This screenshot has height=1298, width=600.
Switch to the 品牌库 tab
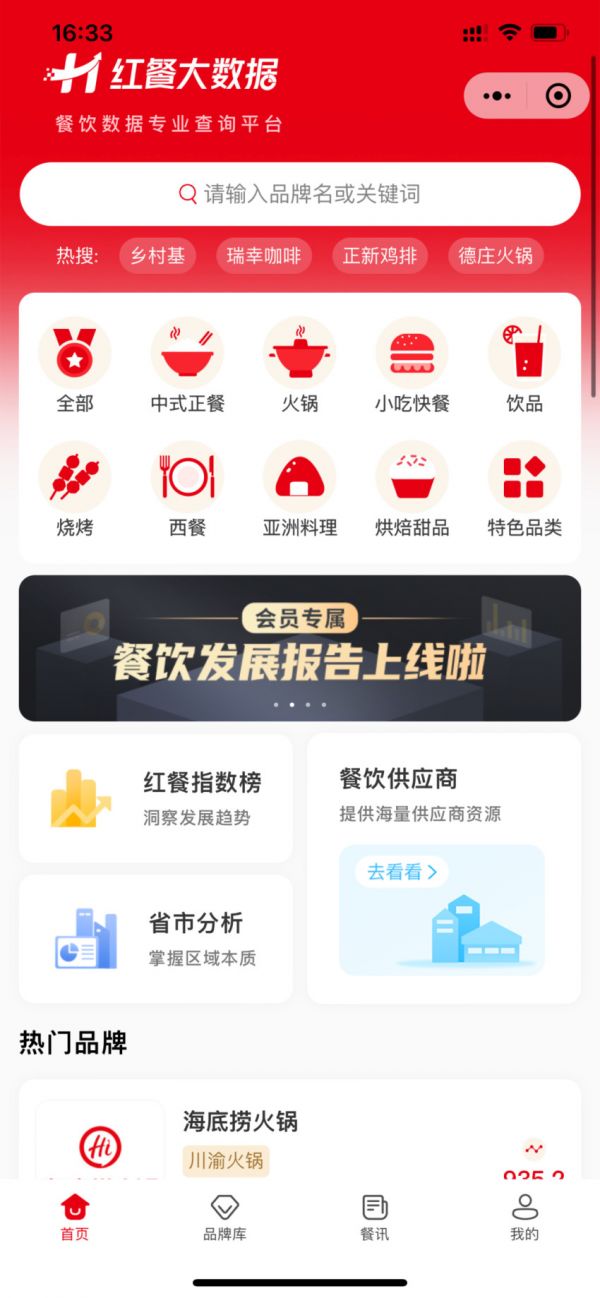coord(225,1217)
